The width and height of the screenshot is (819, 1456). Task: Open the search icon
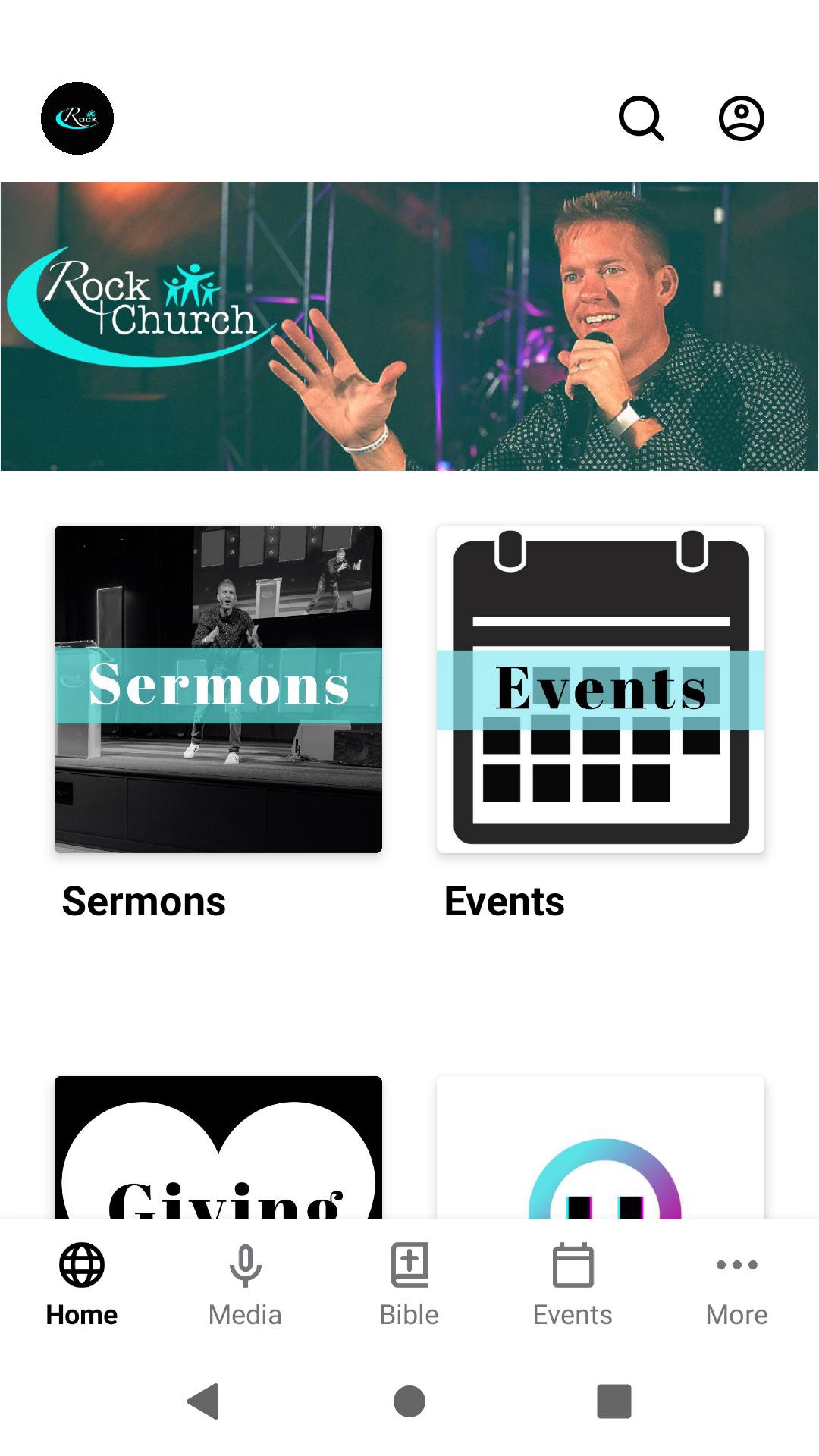click(x=642, y=118)
